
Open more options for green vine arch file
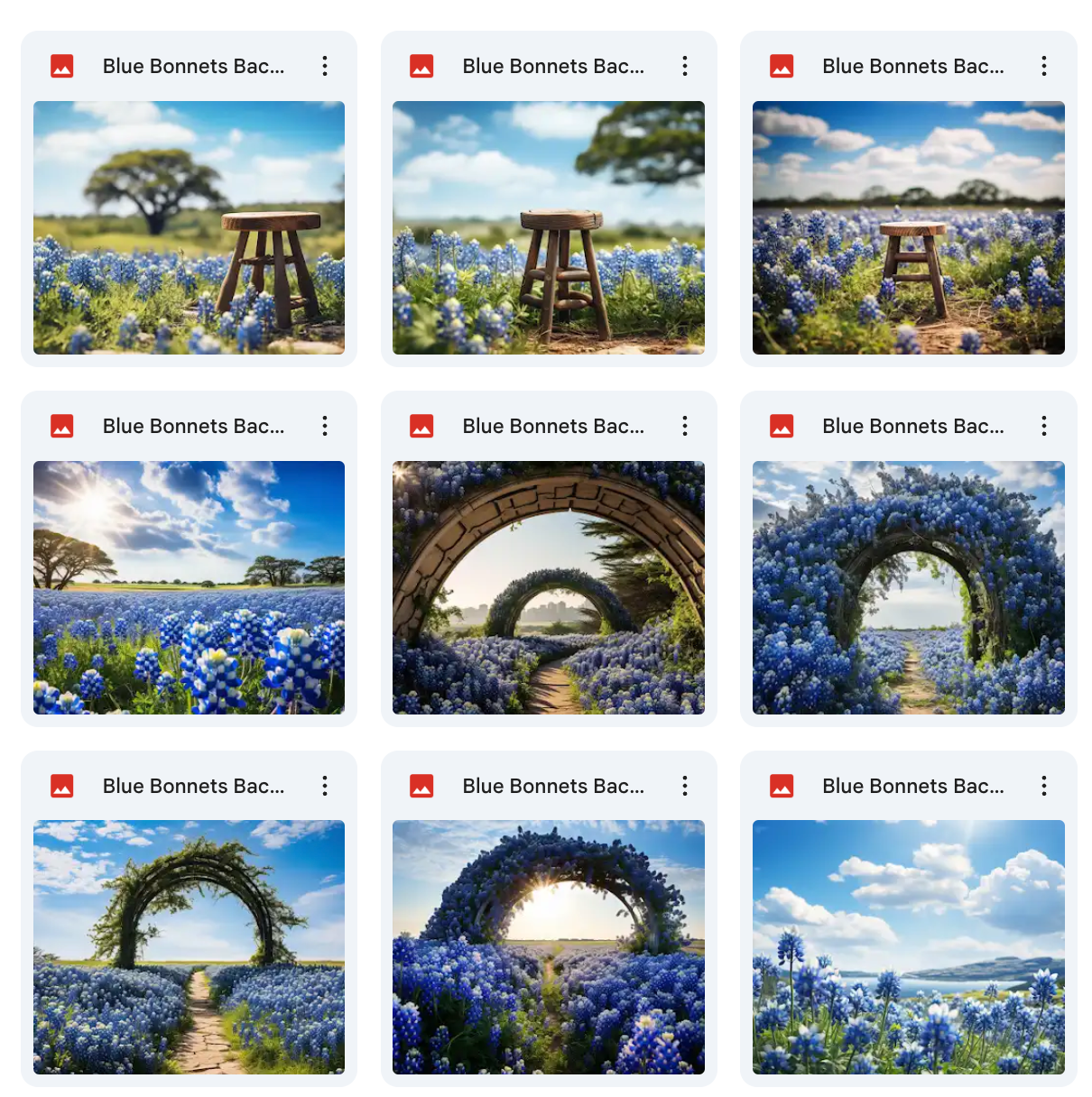click(x=325, y=786)
